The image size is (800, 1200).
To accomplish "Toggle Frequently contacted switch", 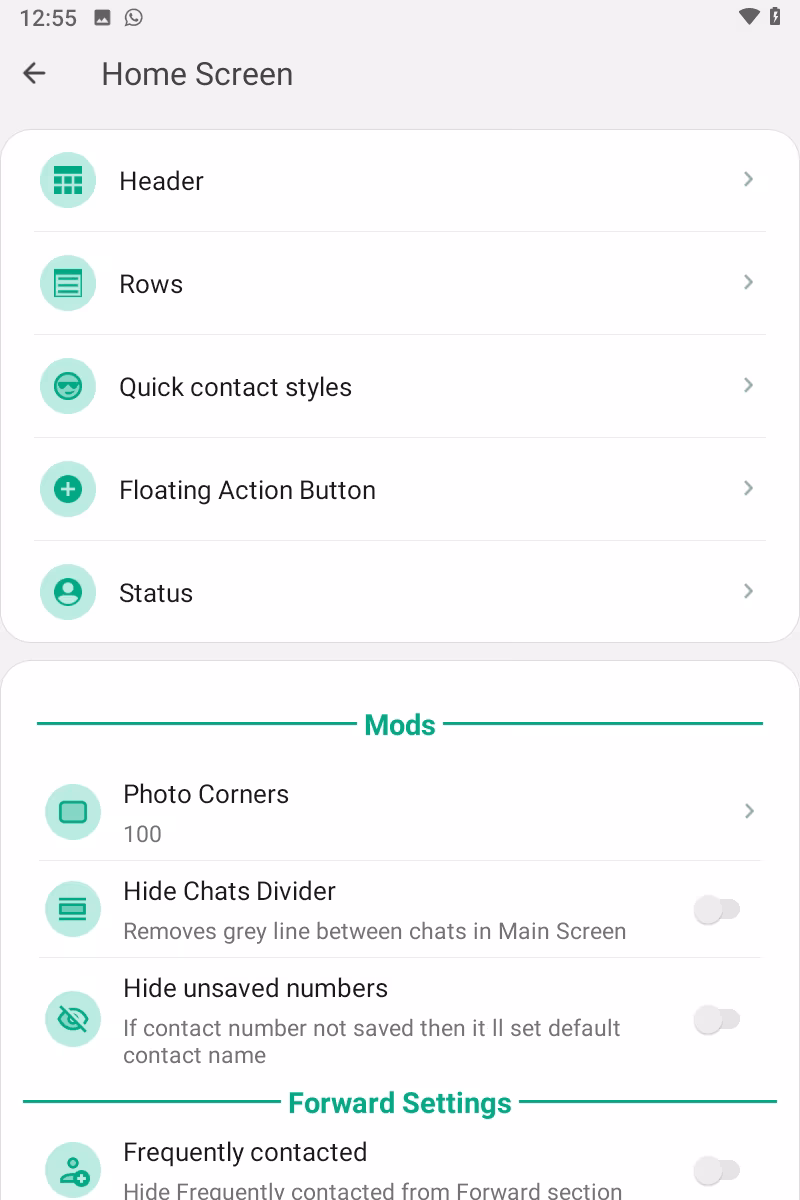I will coord(716,1170).
